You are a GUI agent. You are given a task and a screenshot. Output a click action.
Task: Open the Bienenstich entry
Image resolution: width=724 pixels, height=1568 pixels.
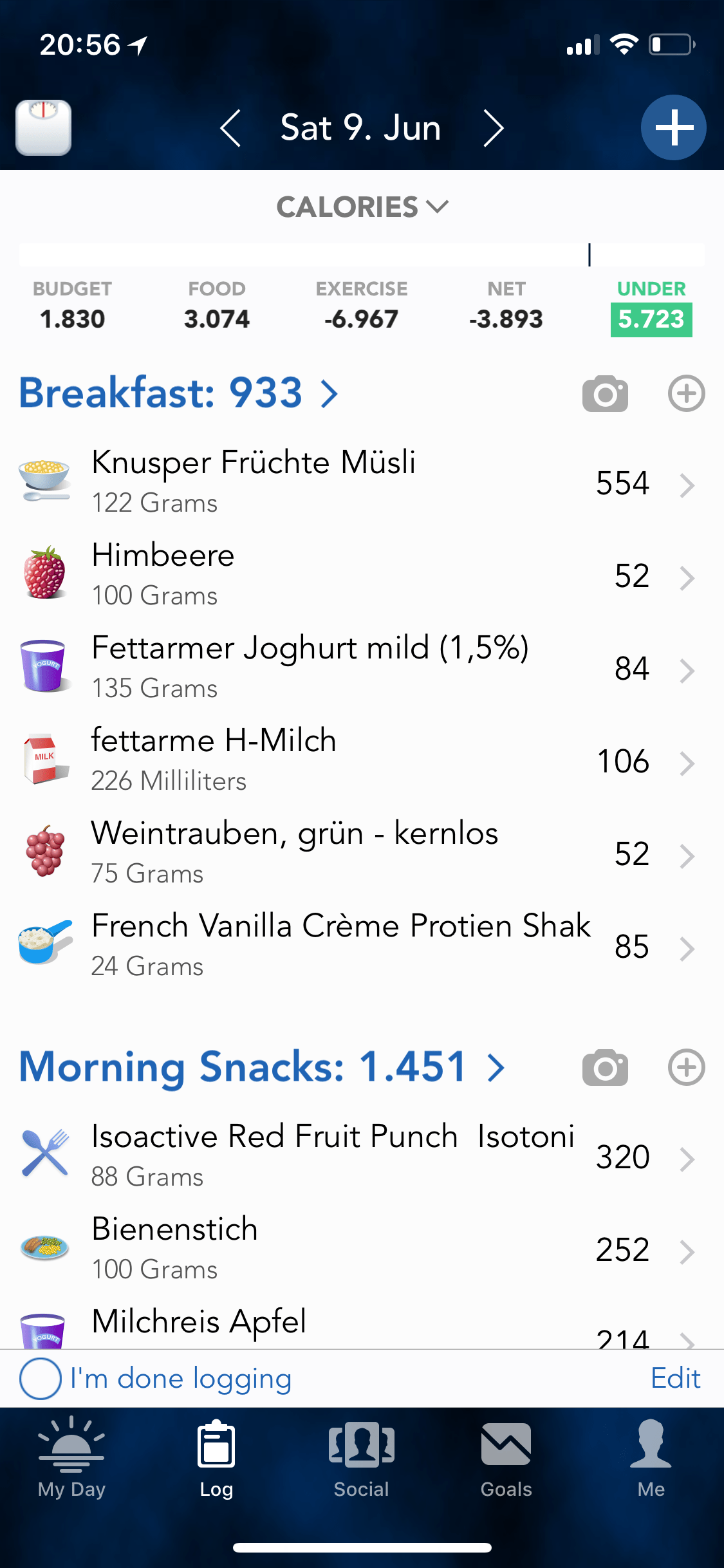coord(360,1249)
